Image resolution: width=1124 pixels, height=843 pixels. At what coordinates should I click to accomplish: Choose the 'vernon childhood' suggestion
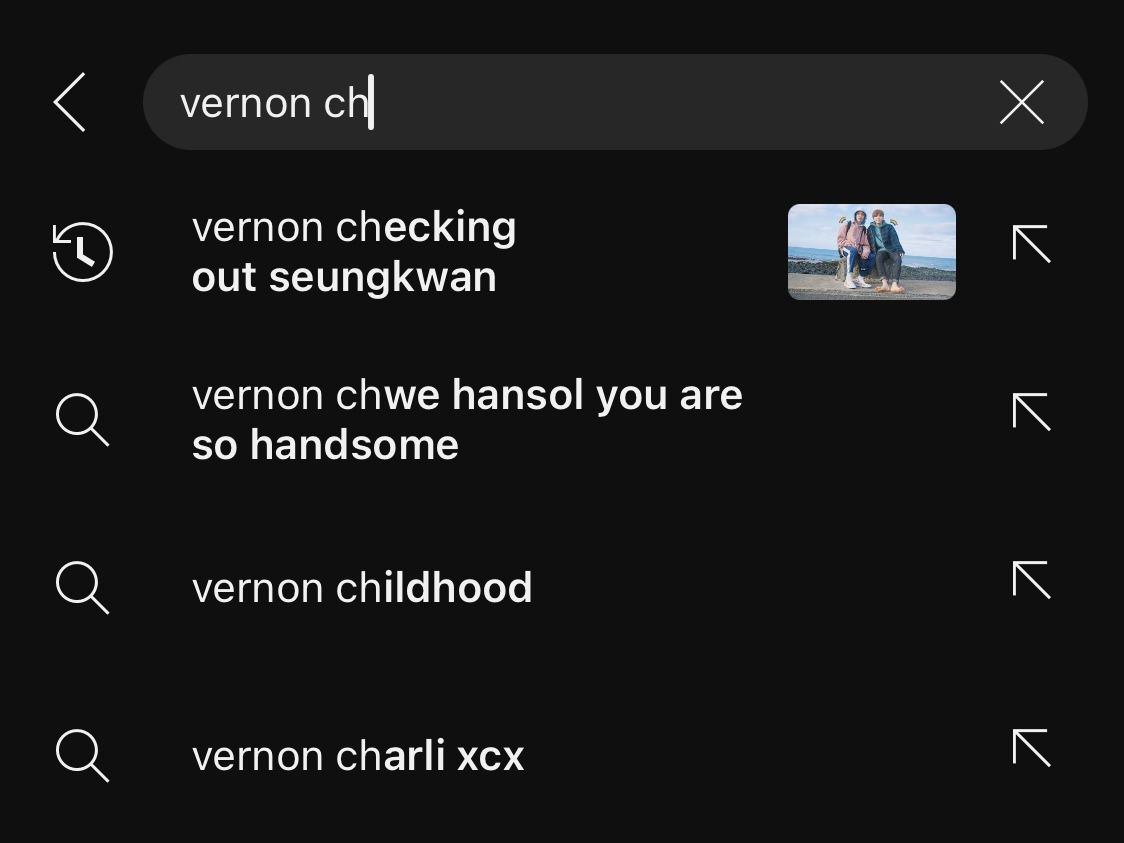(362, 588)
